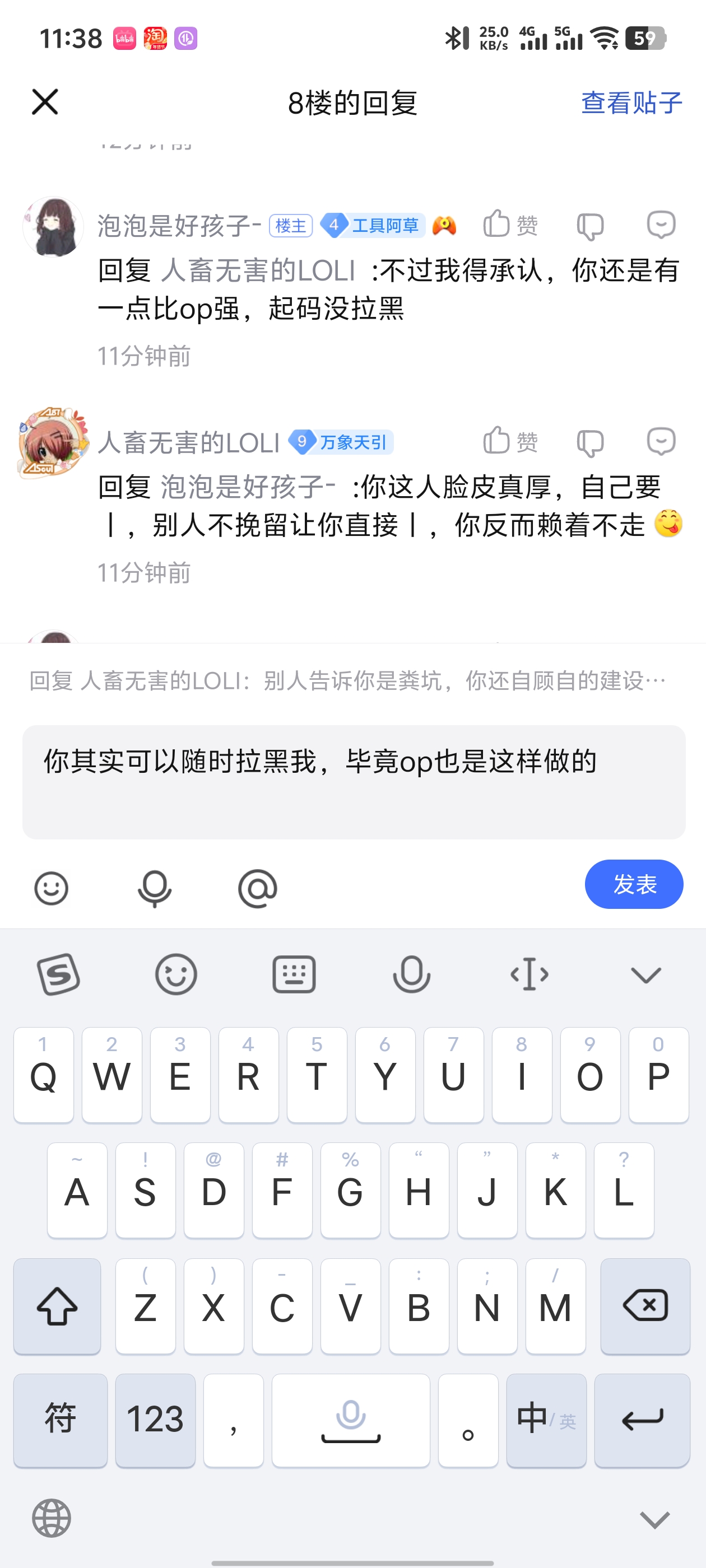This screenshot has height=1568, width=706.
Task: View 泡泡是好孩子-'s profile picture
Action: click(53, 227)
